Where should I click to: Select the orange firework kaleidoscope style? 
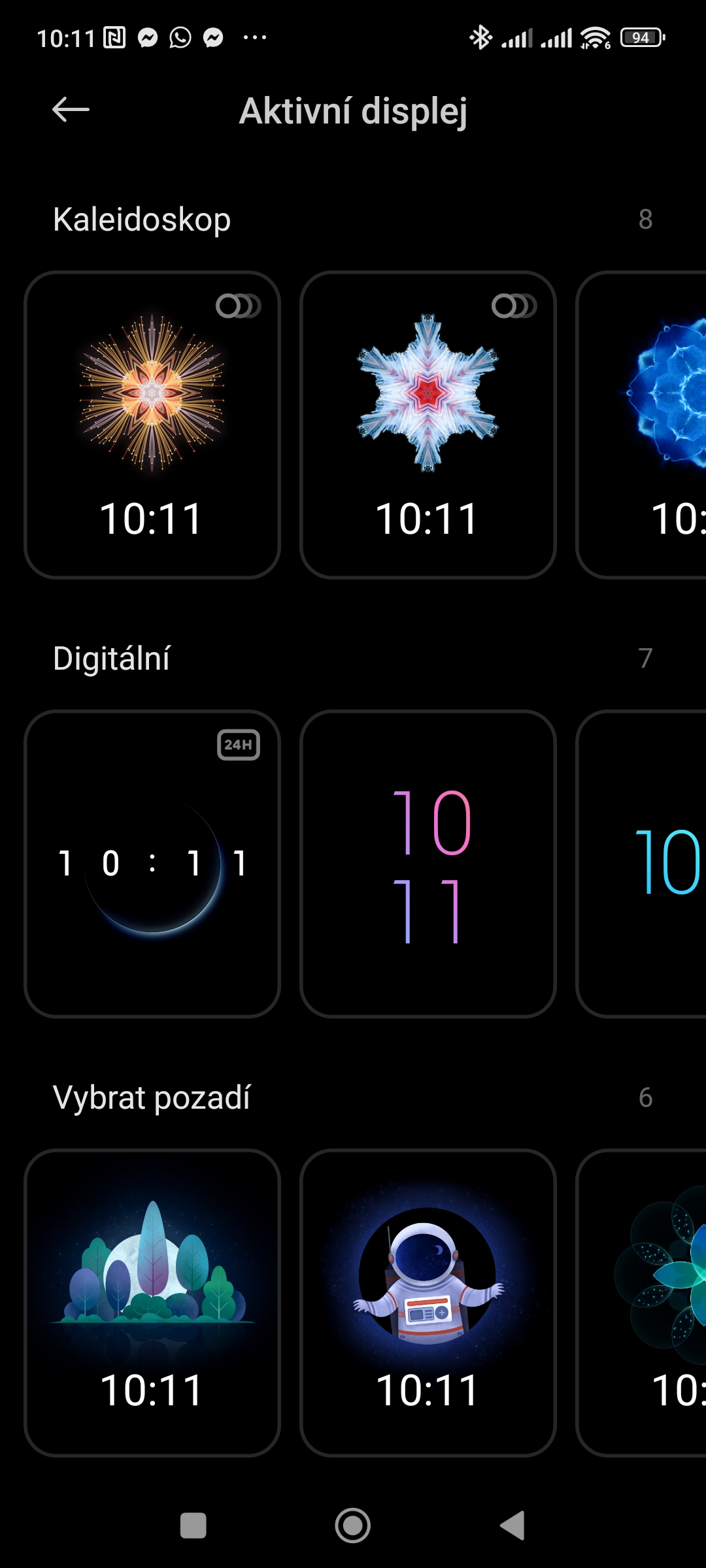[152, 425]
